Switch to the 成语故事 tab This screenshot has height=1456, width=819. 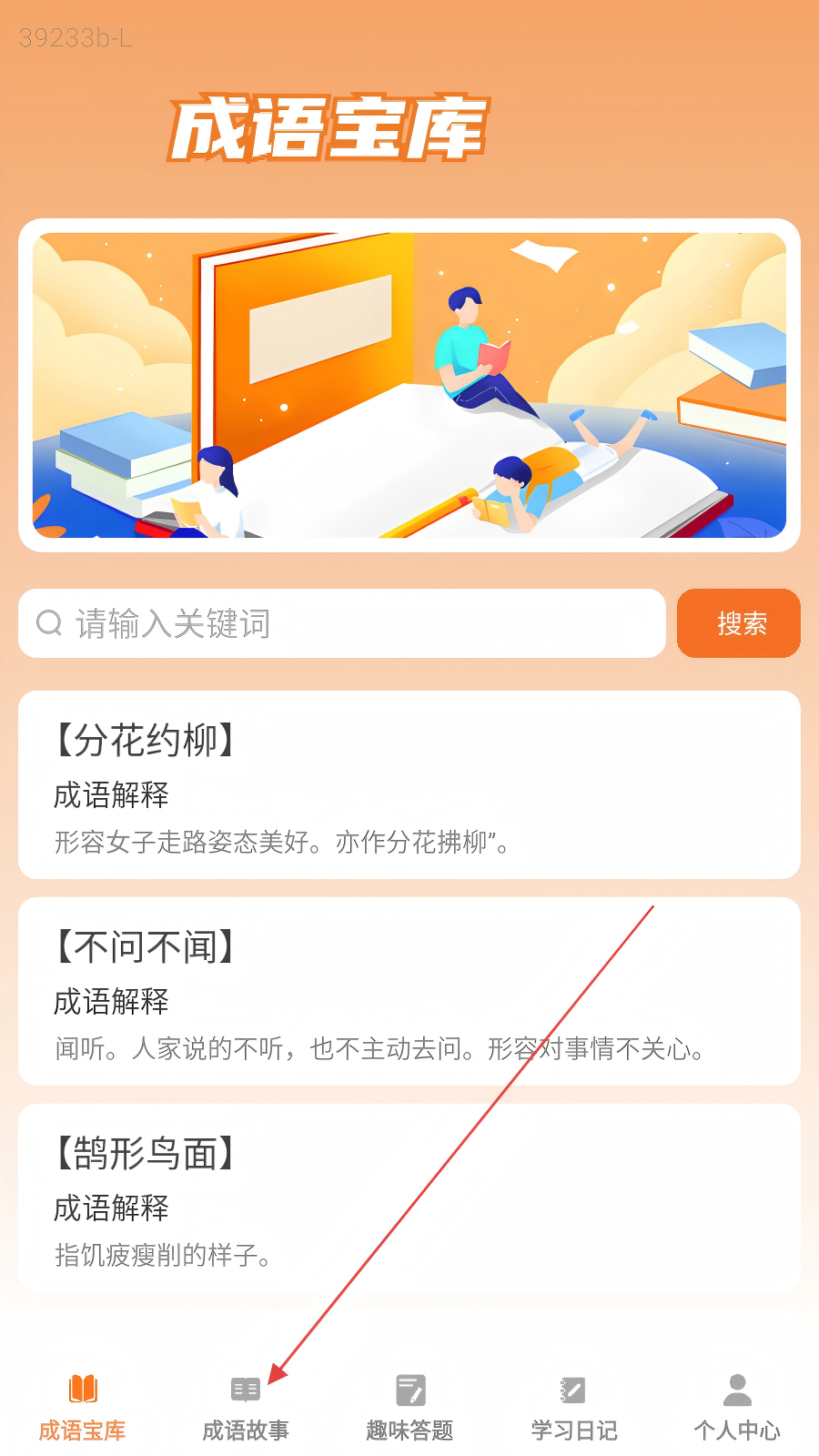point(246,1408)
